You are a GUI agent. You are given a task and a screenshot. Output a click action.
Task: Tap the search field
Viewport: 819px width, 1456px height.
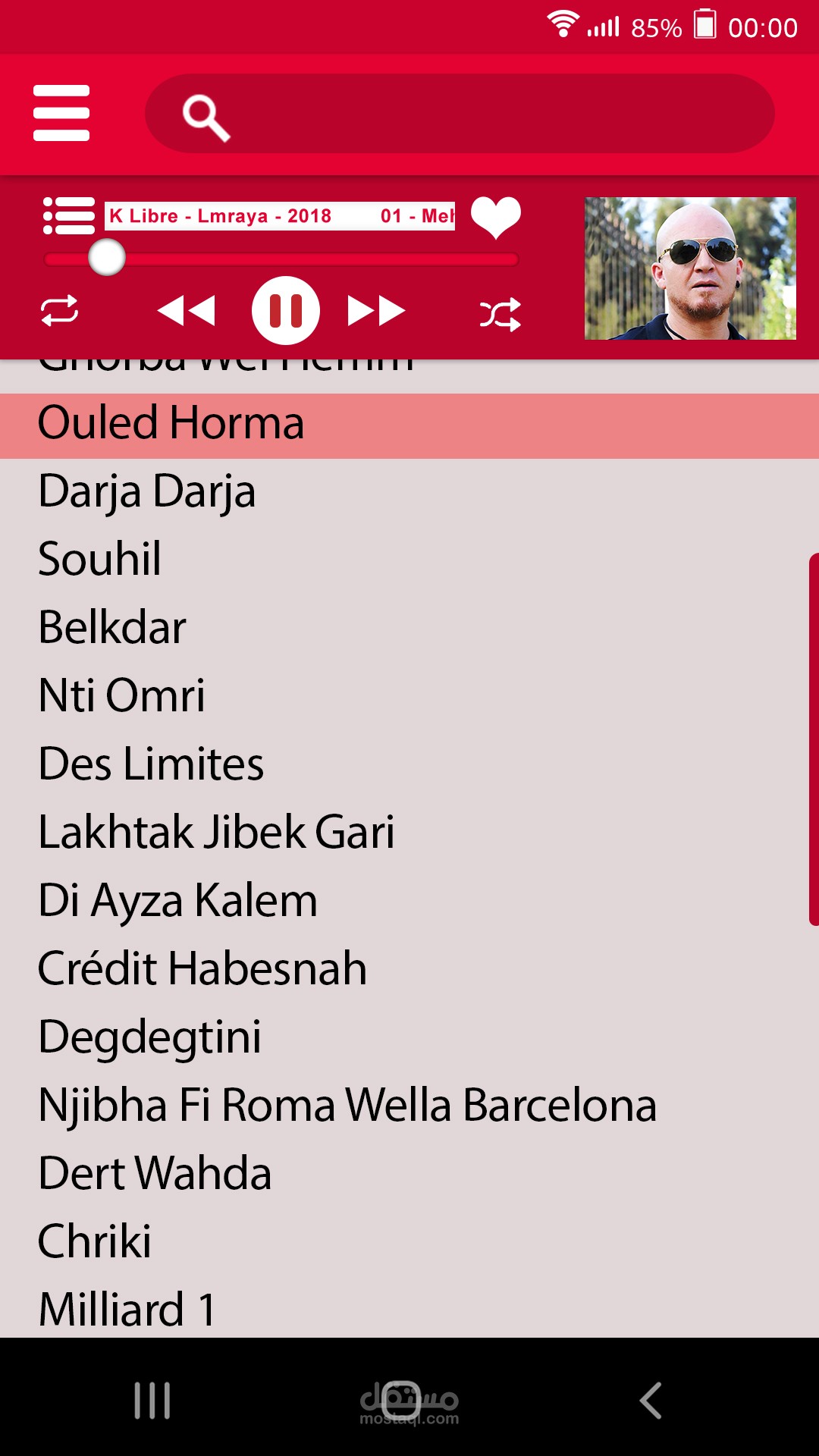pos(460,114)
